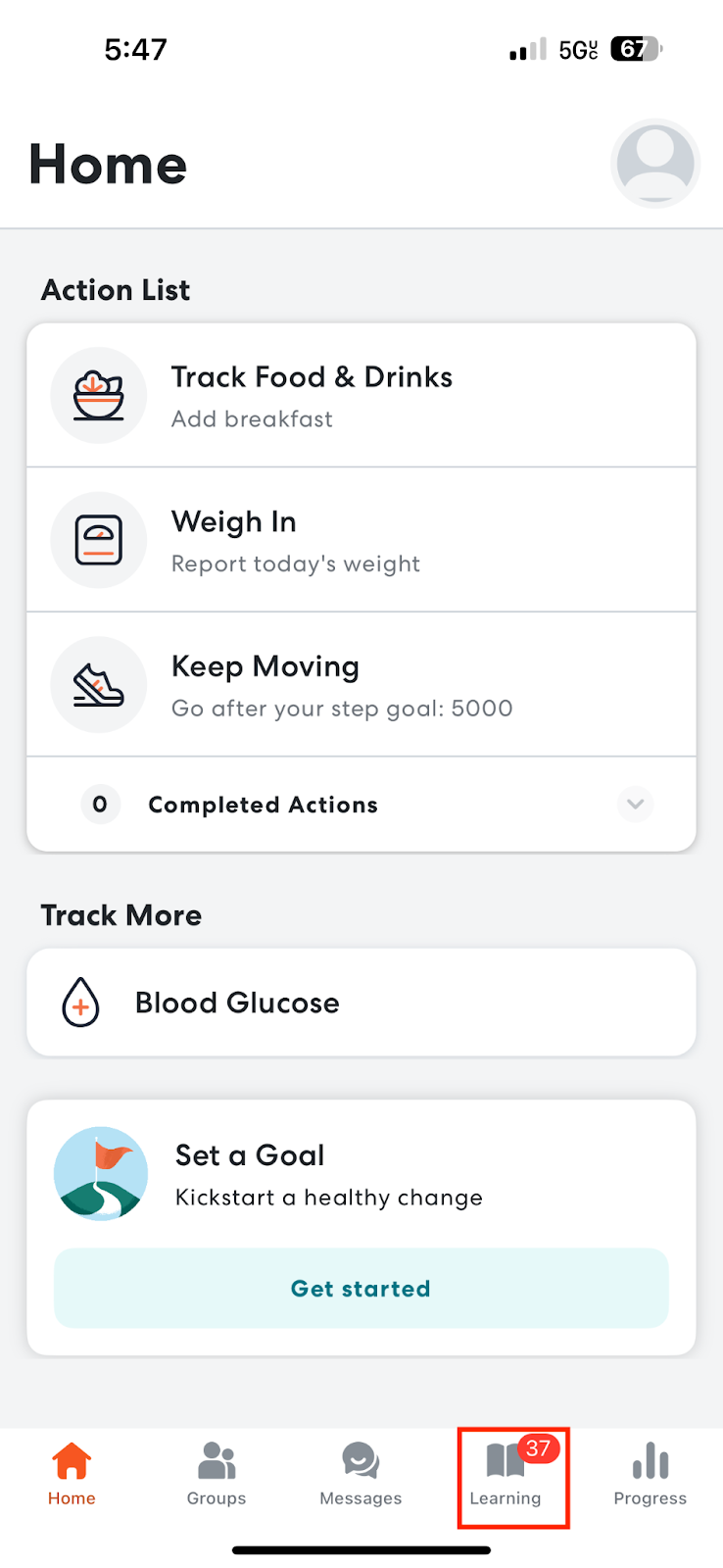Tap Get started for Set a Goal
This screenshot has height=1568, width=723.
[x=361, y=1289]
